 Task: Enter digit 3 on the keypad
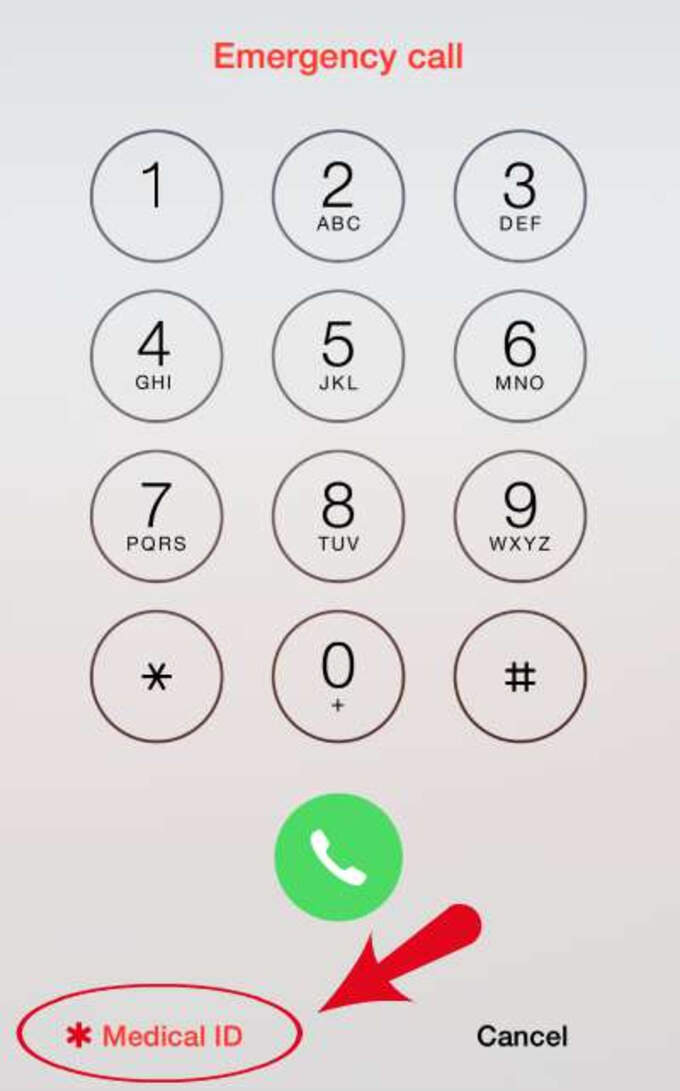(x=520, y=196)
